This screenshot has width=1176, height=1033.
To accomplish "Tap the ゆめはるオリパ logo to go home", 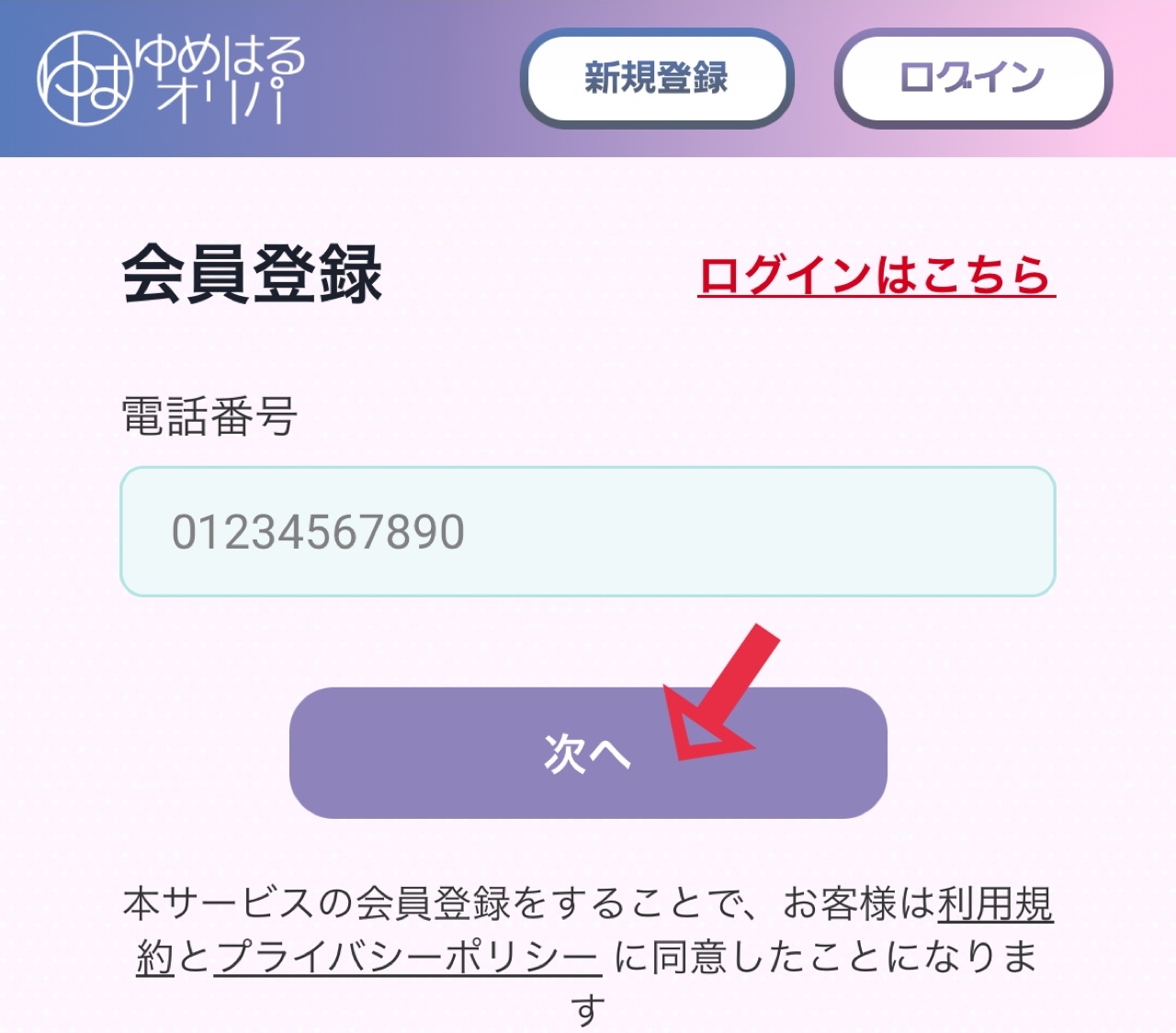I will 171,78.
